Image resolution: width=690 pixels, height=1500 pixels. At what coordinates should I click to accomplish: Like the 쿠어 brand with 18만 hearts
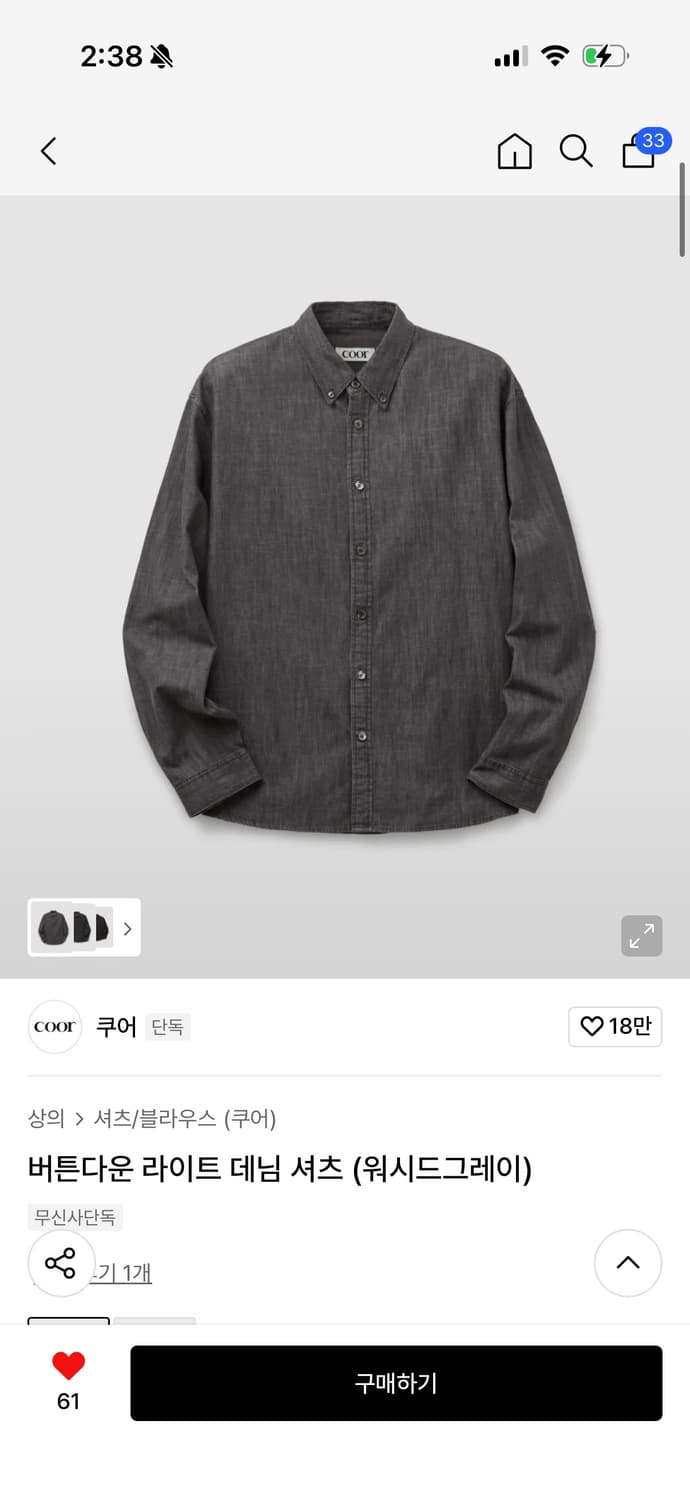point(615,1027)
